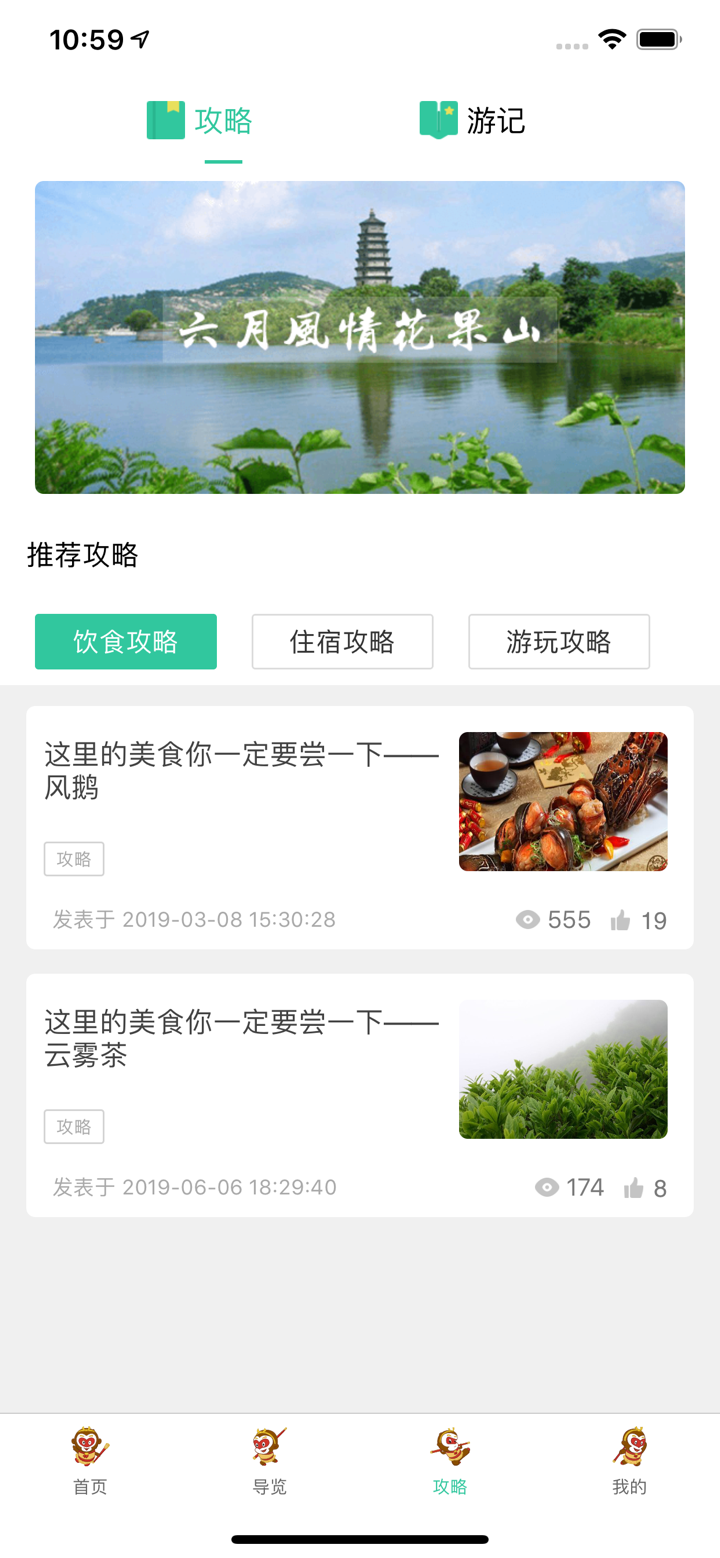The width and height of the screenshot is (720, 1558).
Task: Tap the battery indicator in the status bar
Action: (655, 38)
